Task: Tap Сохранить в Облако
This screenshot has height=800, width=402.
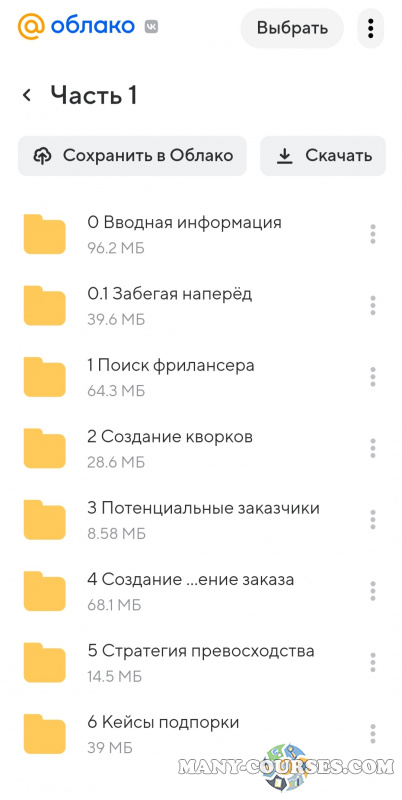Action: point(132,156)
